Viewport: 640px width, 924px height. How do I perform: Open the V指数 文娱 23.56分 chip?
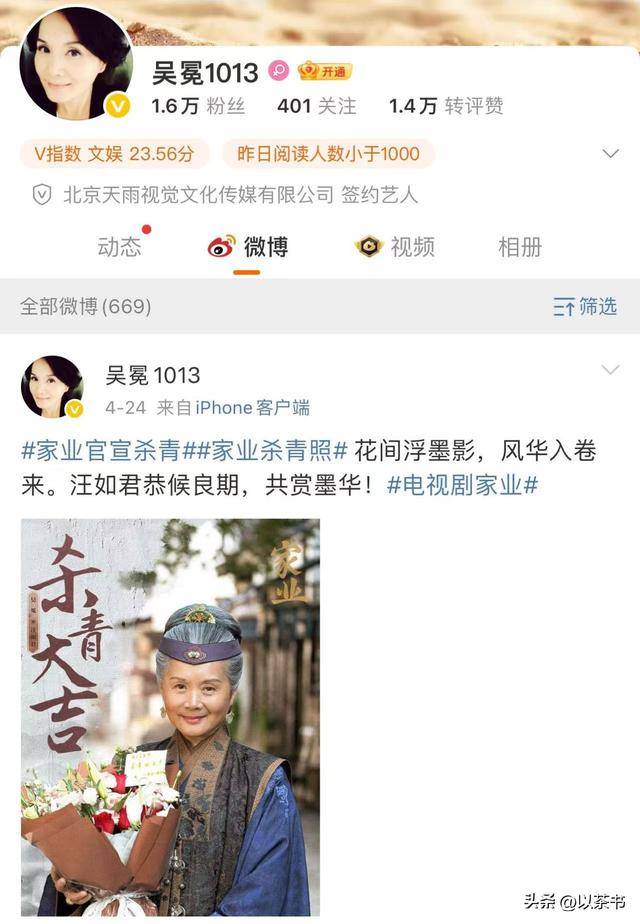tap(114, 154)
